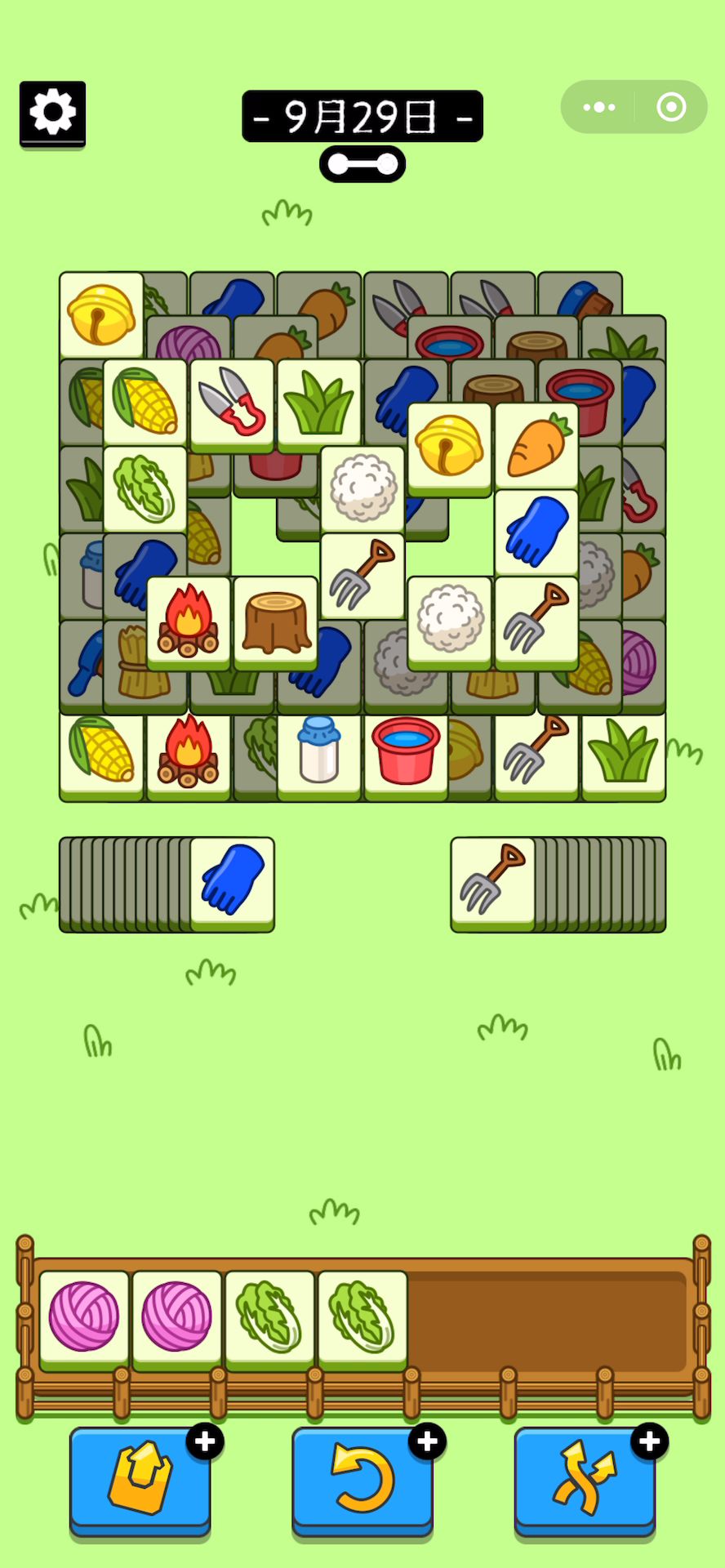Image resolution: width=725 pixels, height=1568 pixels.
Task: Open the settings gear
Action: click(x=52, y=114)
